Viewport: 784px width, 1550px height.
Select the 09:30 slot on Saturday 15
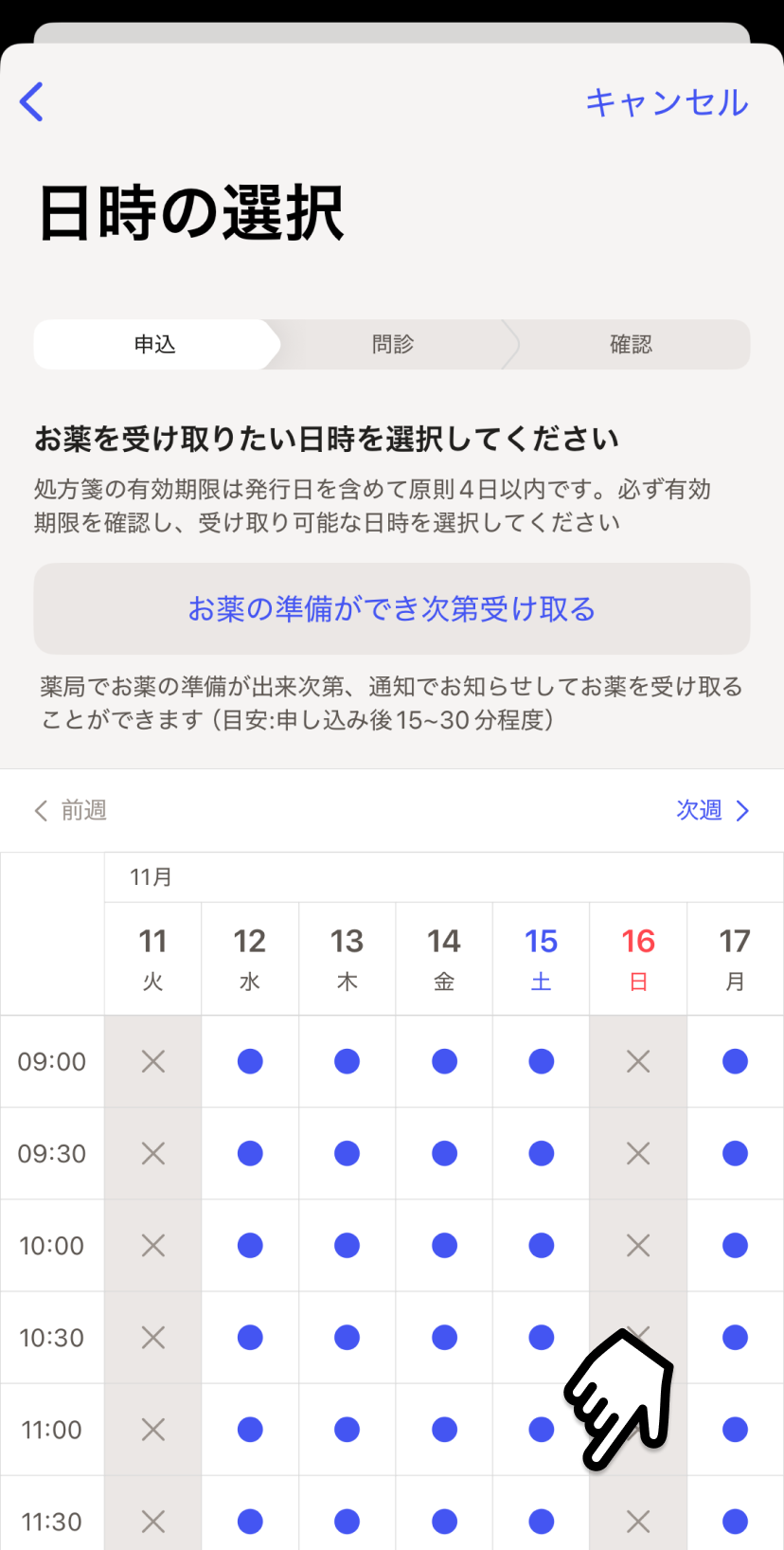tap(542, 1153)
